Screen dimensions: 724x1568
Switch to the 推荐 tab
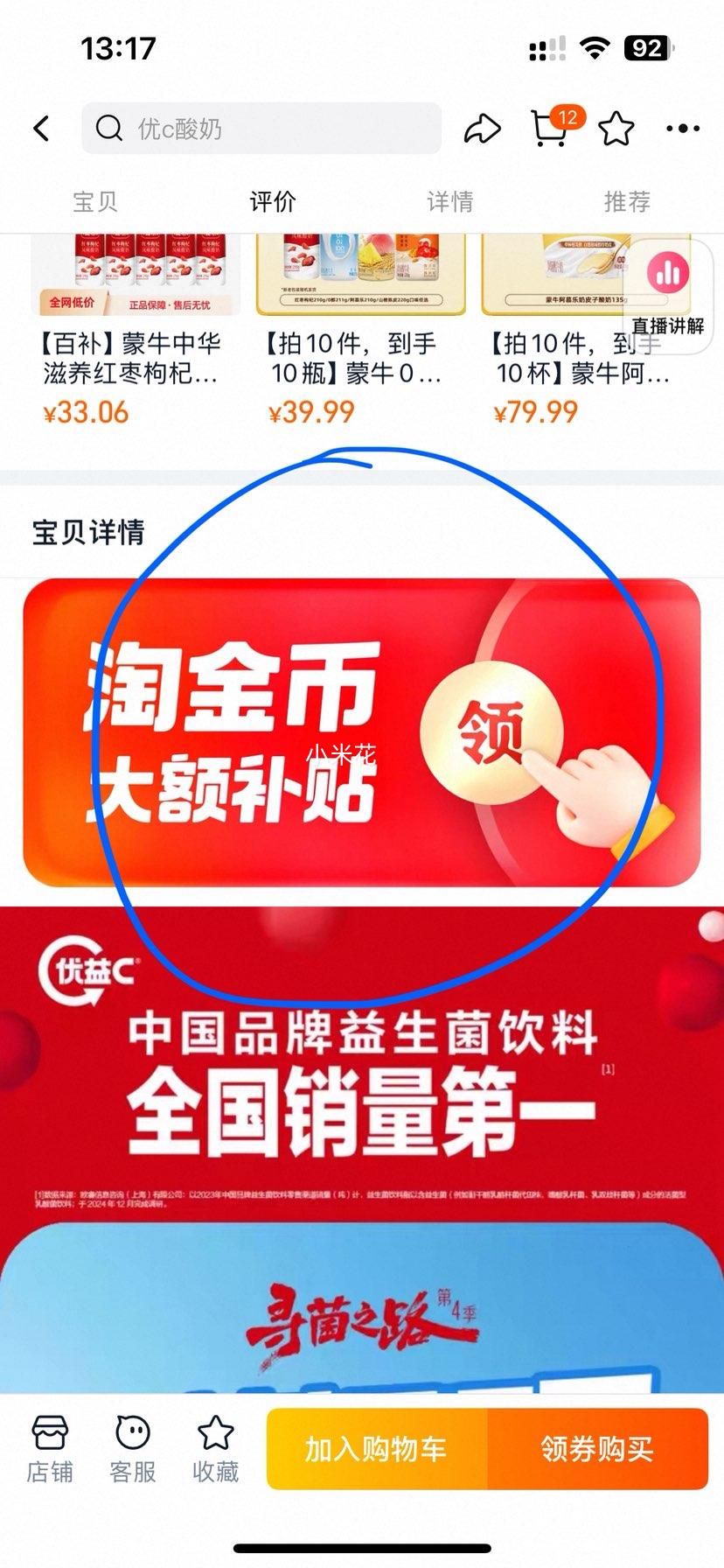pyautogui.click(x=627, y=202)
